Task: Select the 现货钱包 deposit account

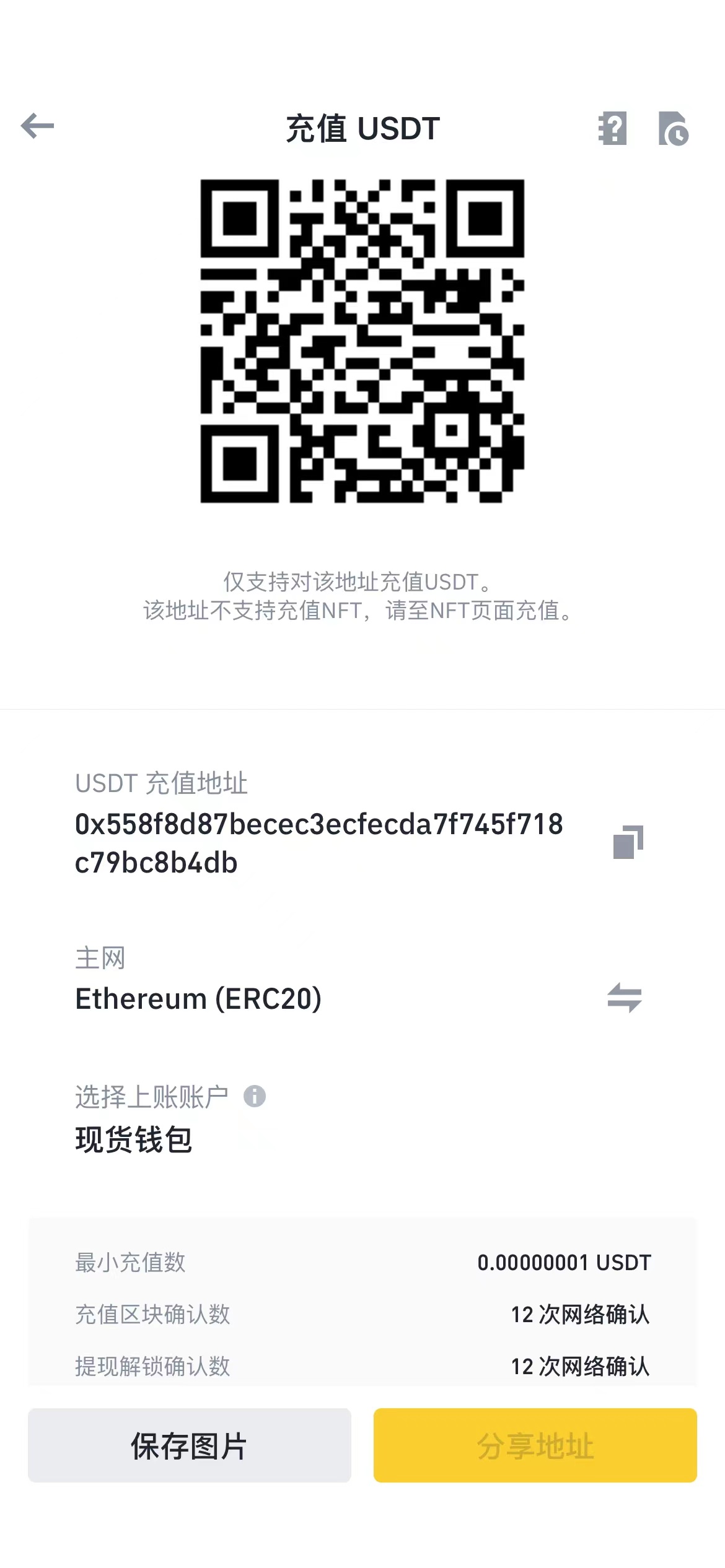Action: (x=134, y=1140)
